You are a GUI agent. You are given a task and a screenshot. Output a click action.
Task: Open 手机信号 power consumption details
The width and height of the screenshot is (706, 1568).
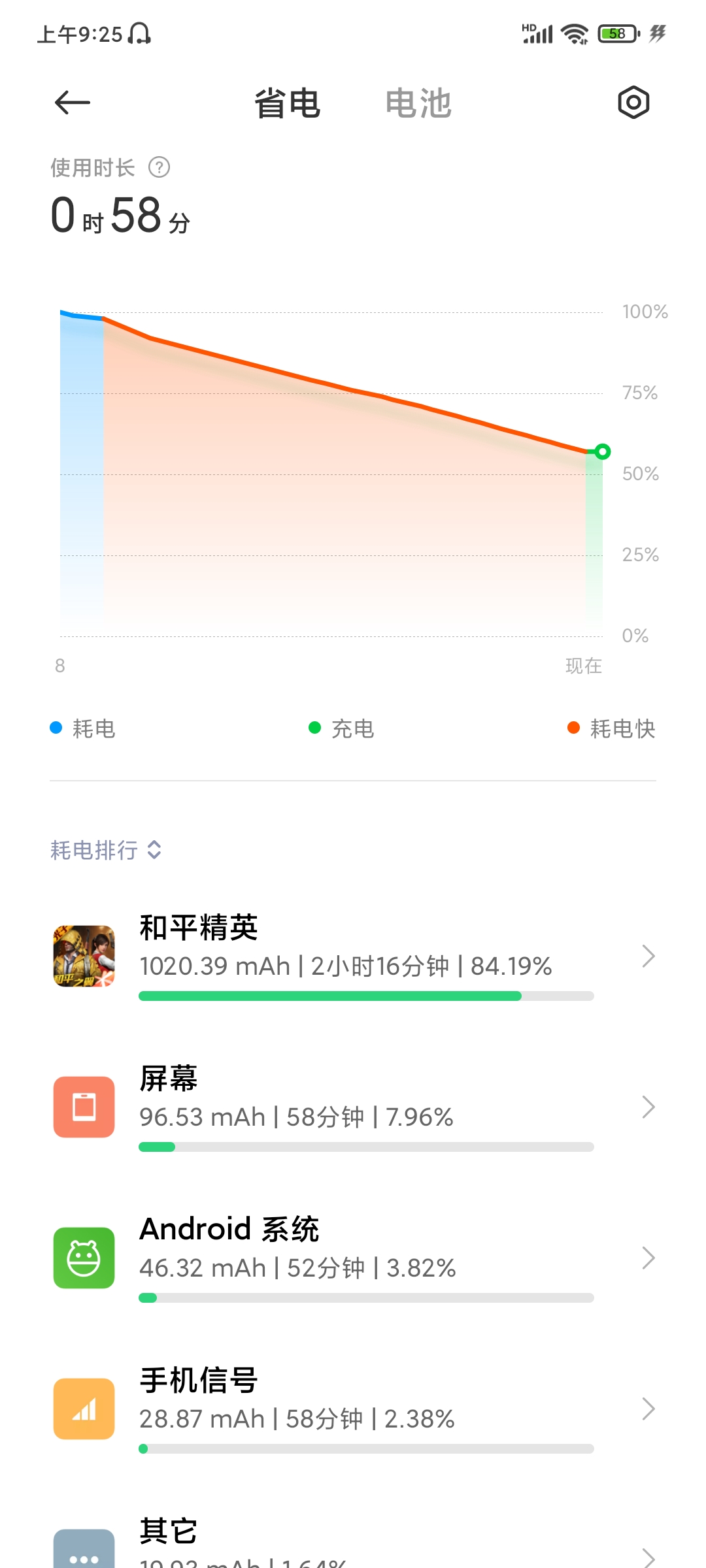353,1409
